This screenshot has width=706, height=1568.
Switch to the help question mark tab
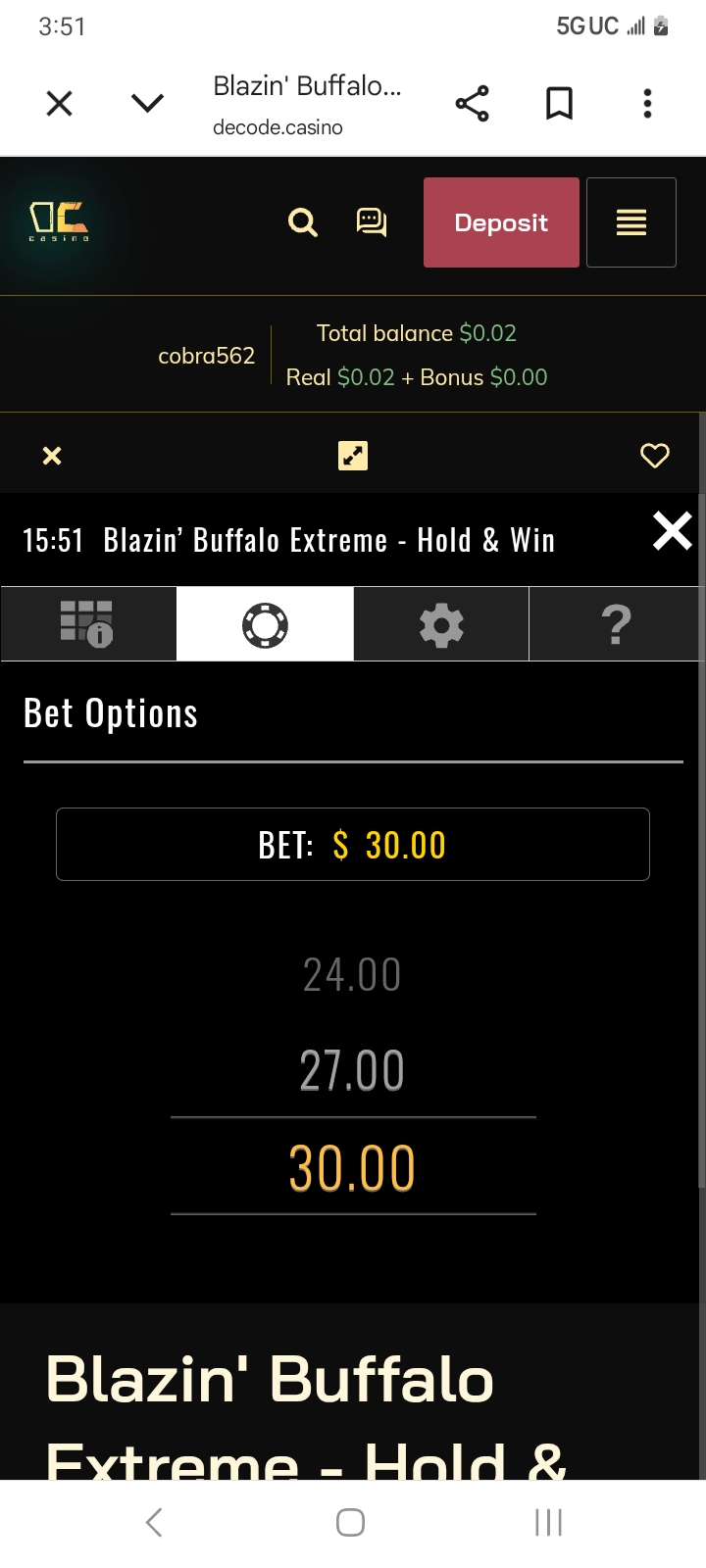(x=616, y=624)
